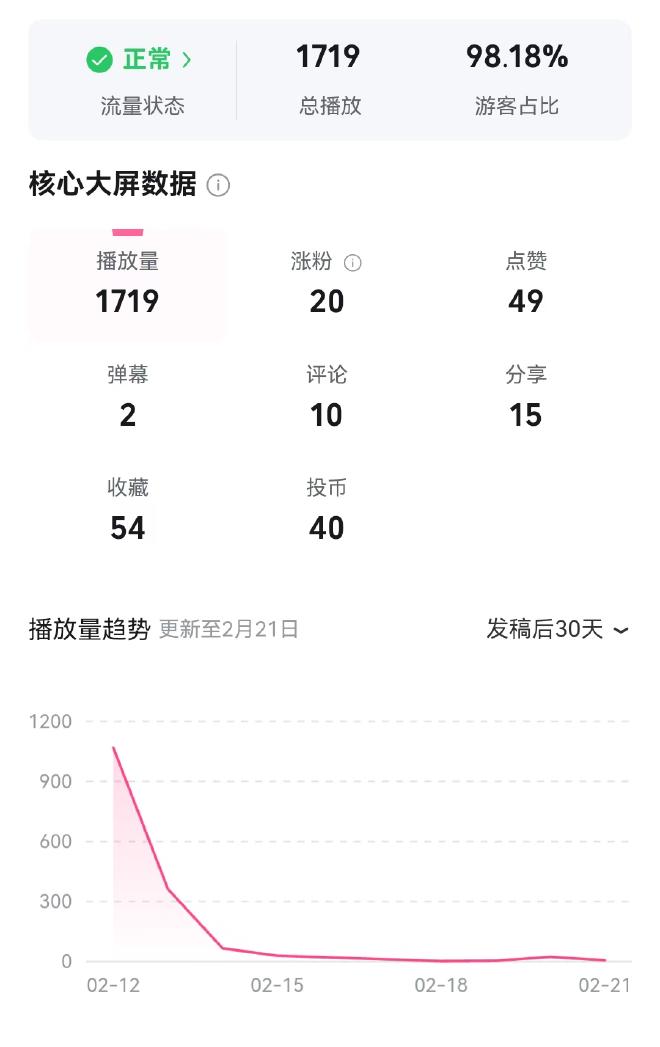660x1047 pixels.
Task: Select the 播放量 metric tile
Action: click(x=128, y=284)
